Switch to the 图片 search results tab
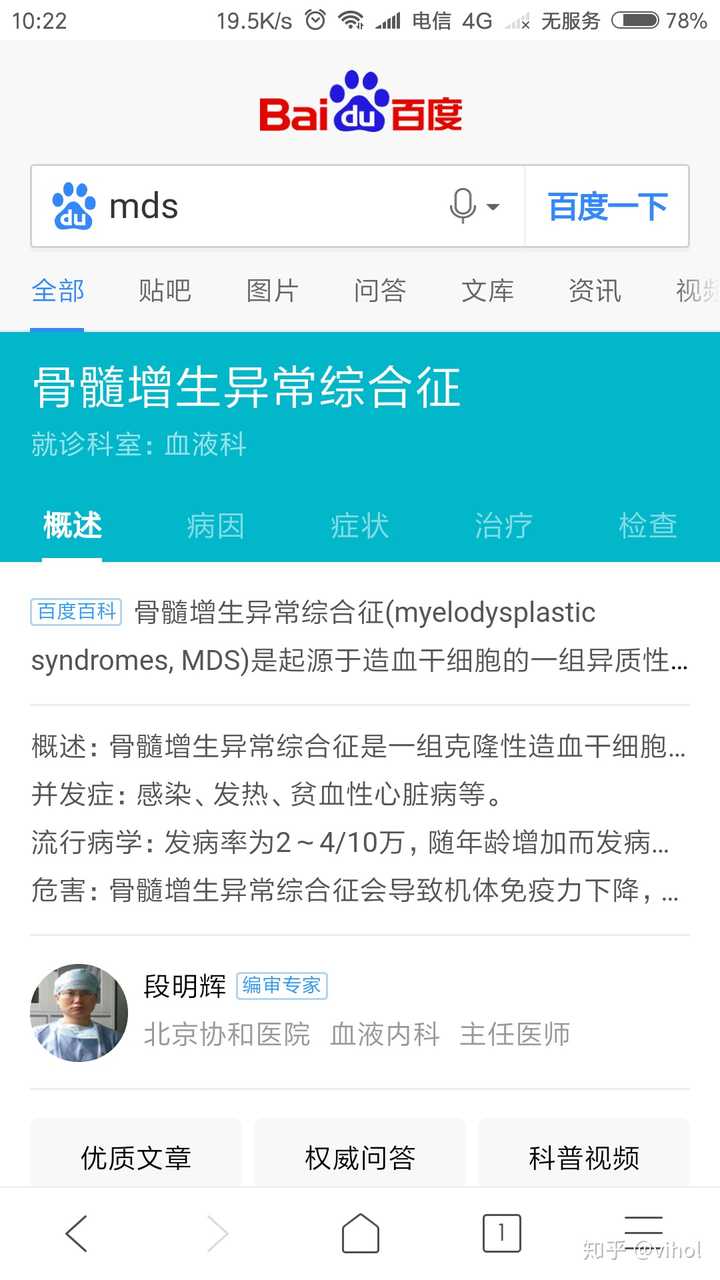This screenshot has height=1280, width=720. (x=271, y=290)
